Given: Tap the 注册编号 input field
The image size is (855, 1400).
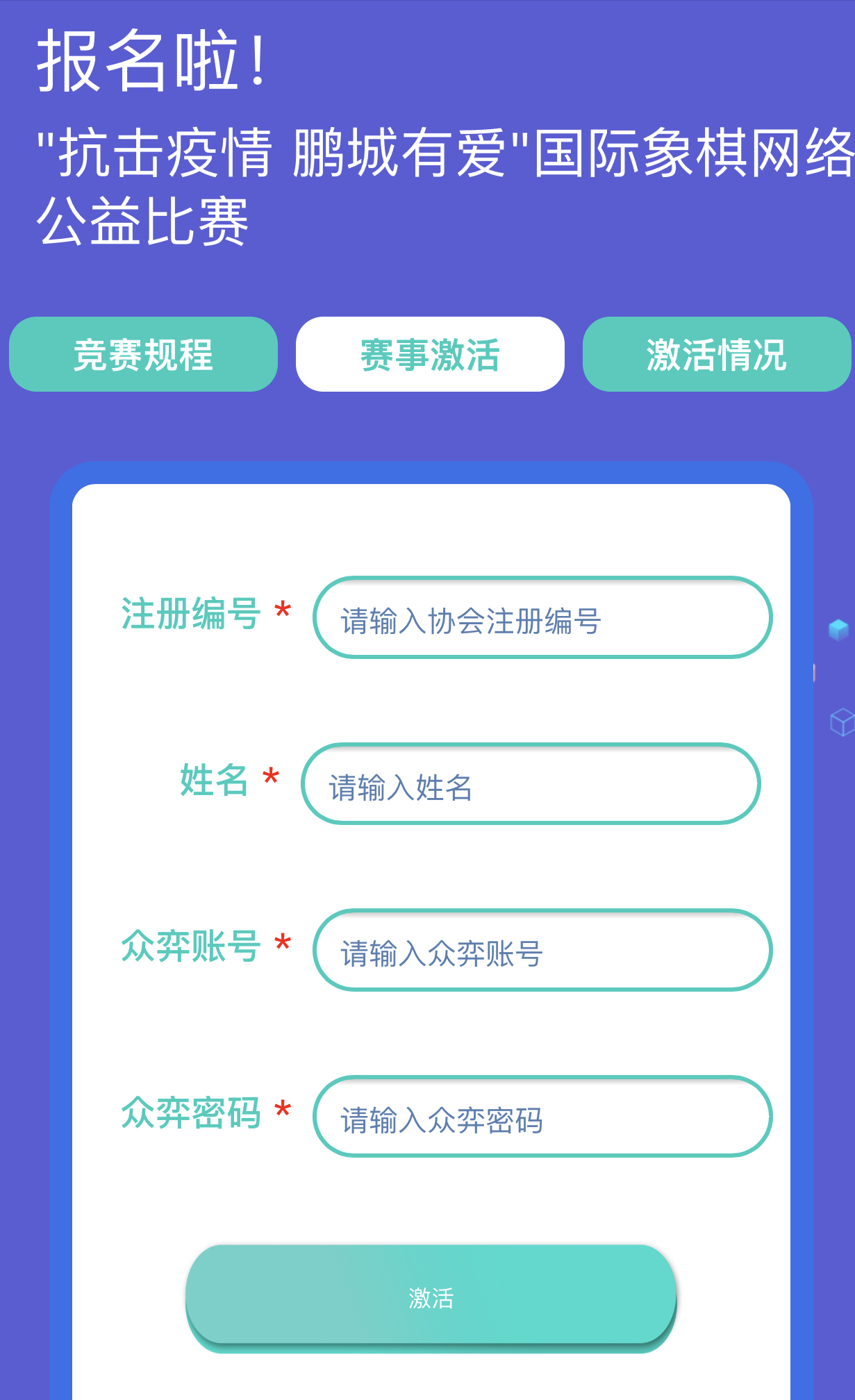Looking at the screenshot, I should coord(542,617).
